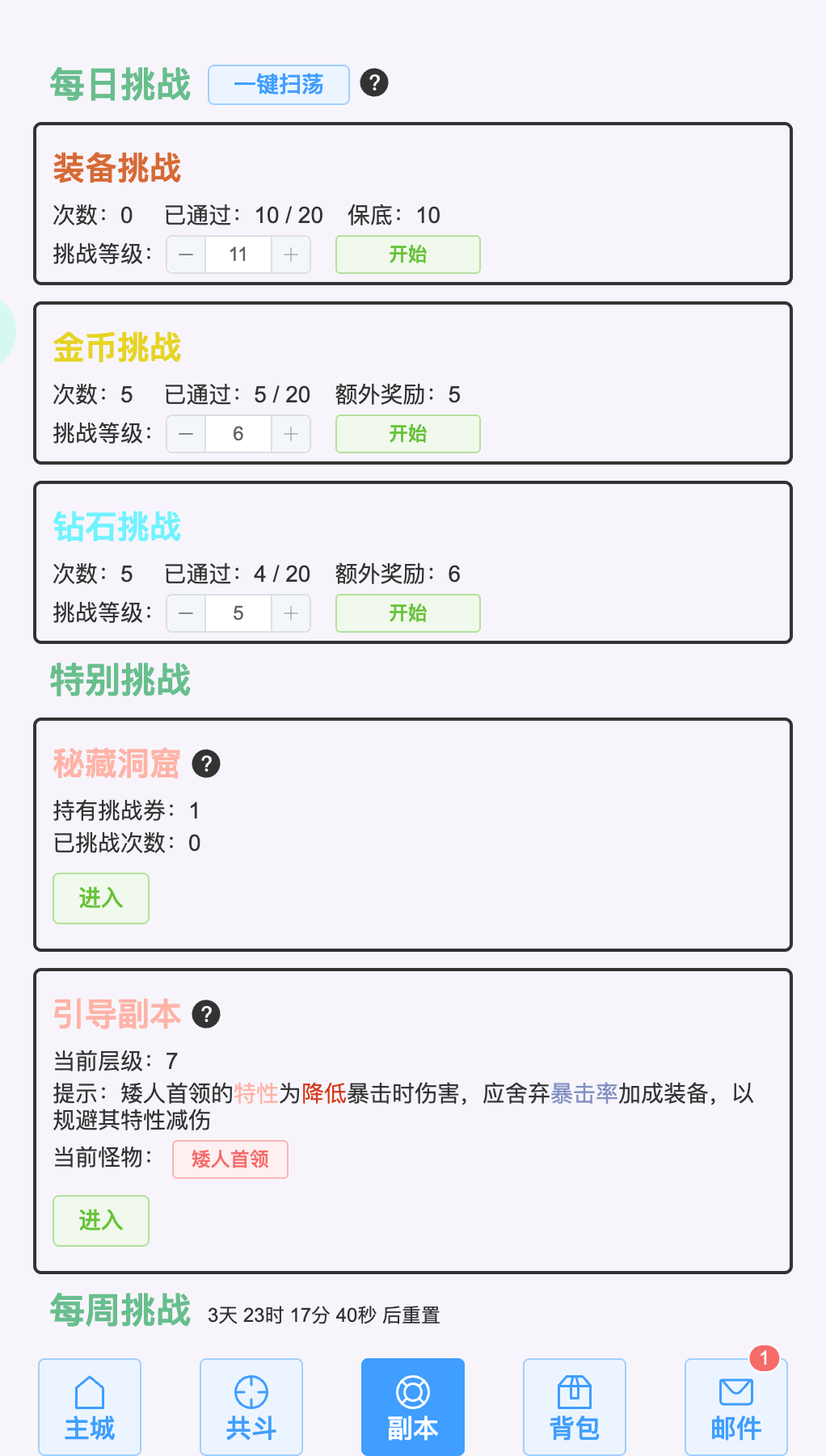
Task: Tap the 一键扫荡 sweep button
Action: coord(279,85)
